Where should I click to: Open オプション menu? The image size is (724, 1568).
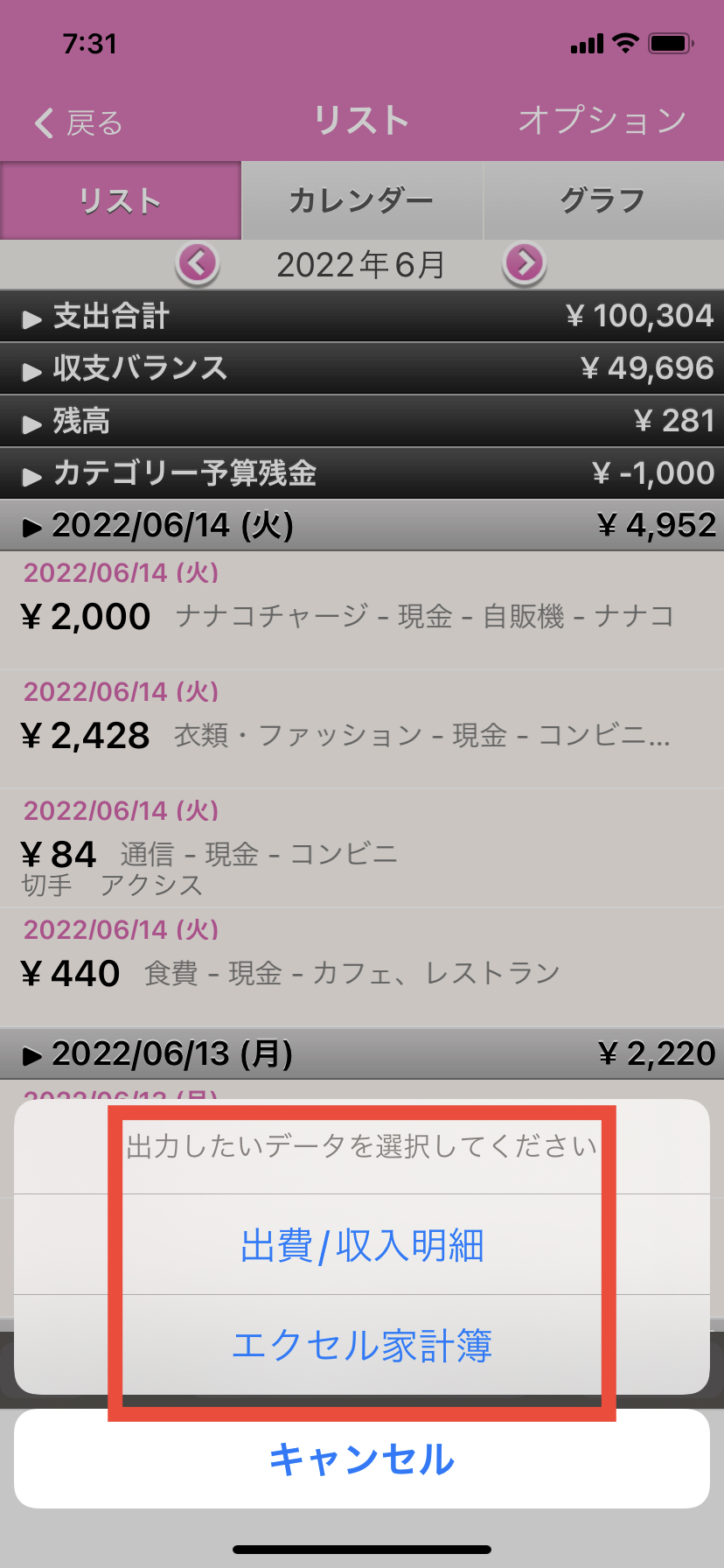(x=602, y=121)
